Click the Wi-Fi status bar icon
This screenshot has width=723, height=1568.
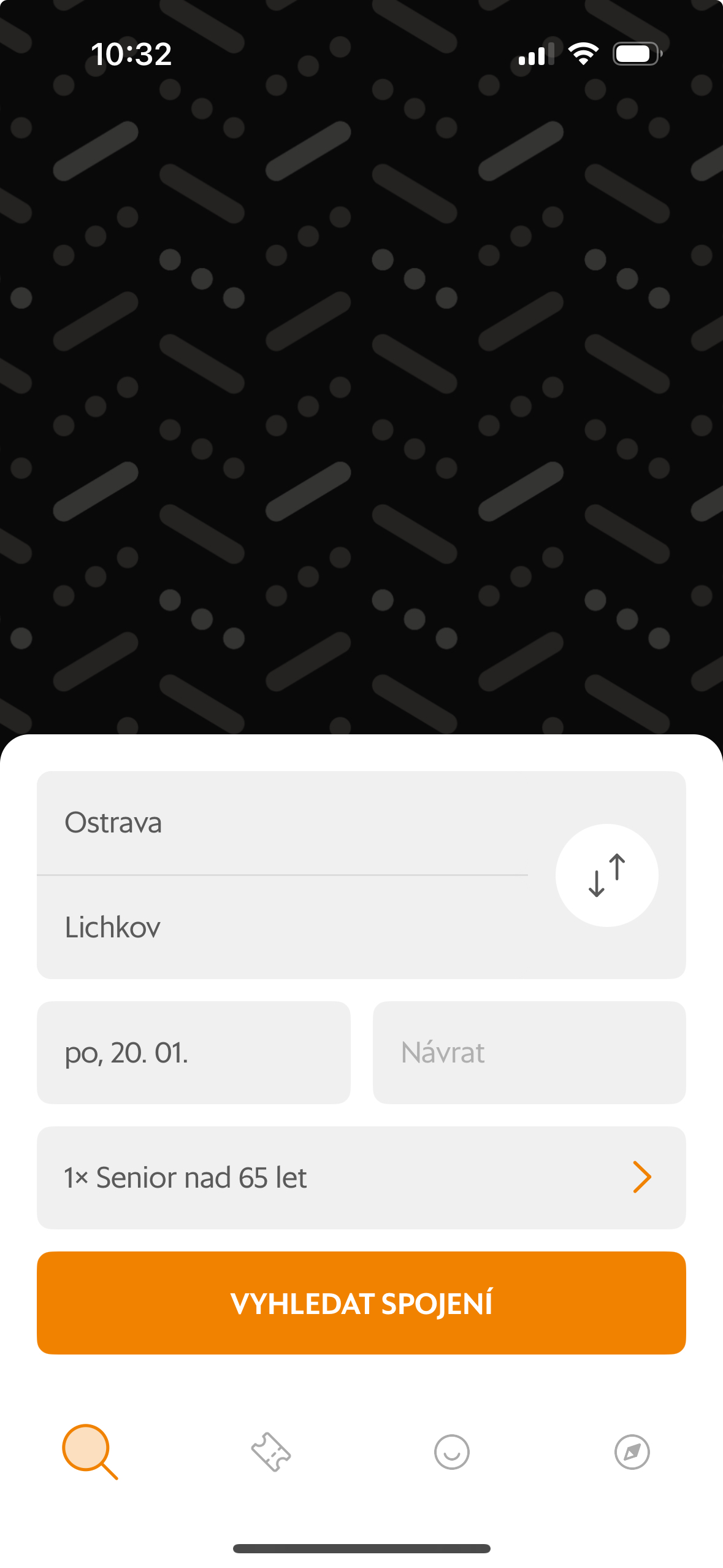(x=583, y=54)
